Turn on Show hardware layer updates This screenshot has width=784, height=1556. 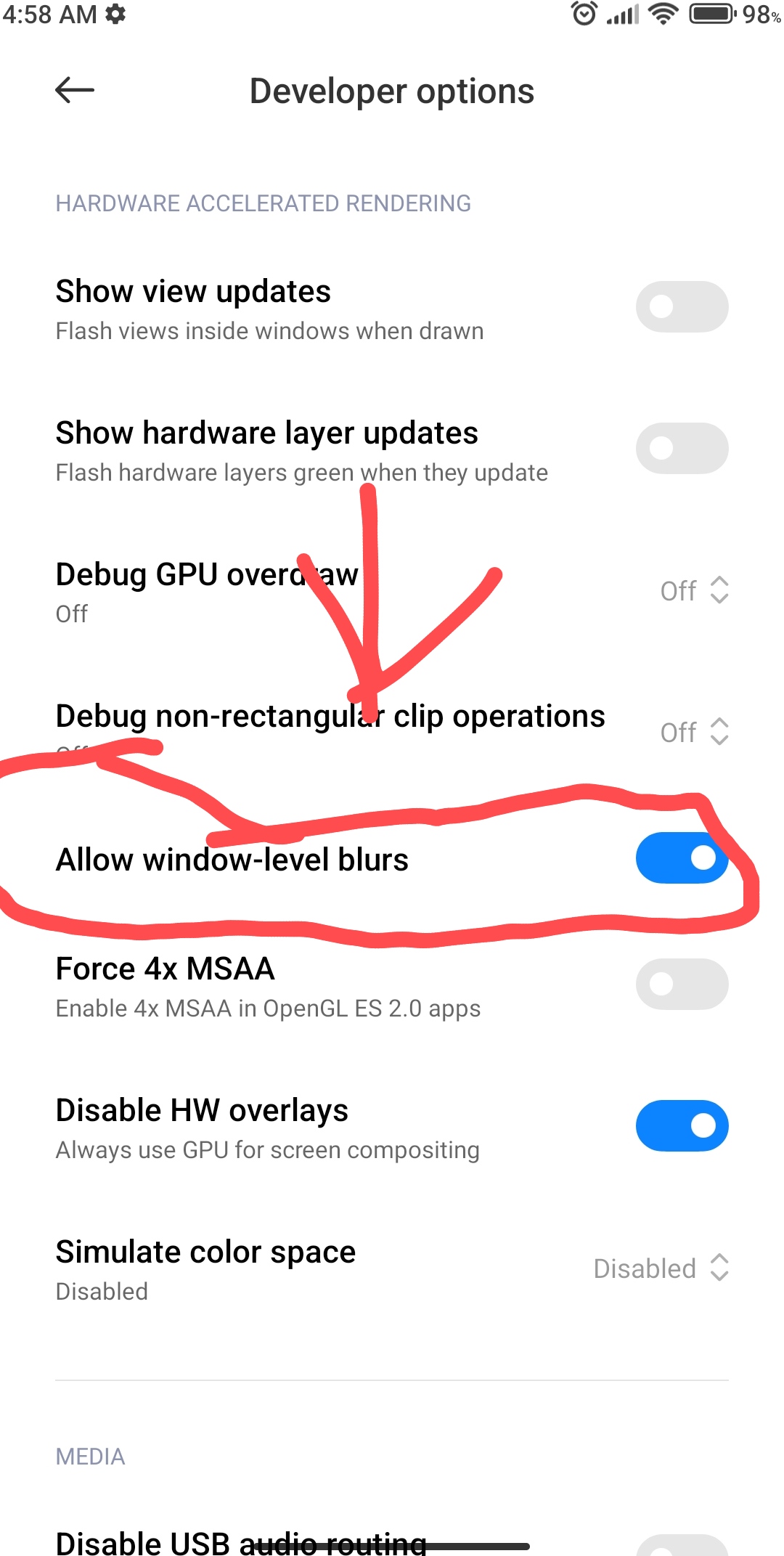[x=682, y=448]
